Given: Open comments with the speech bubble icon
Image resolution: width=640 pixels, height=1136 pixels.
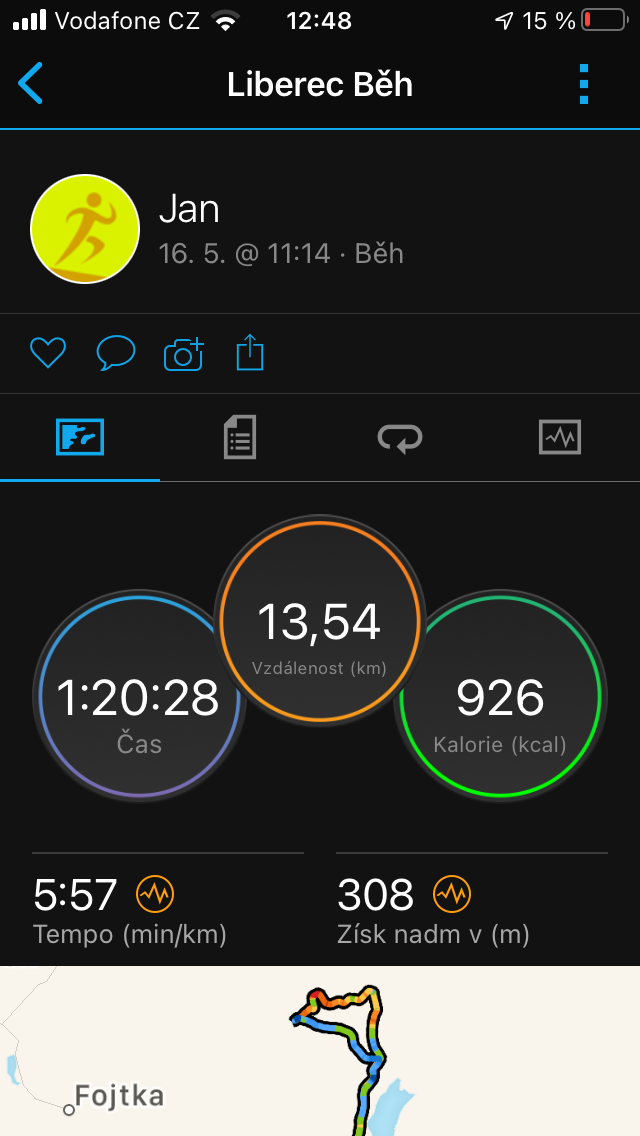Looking at the screenshot, I should point(116,354).
